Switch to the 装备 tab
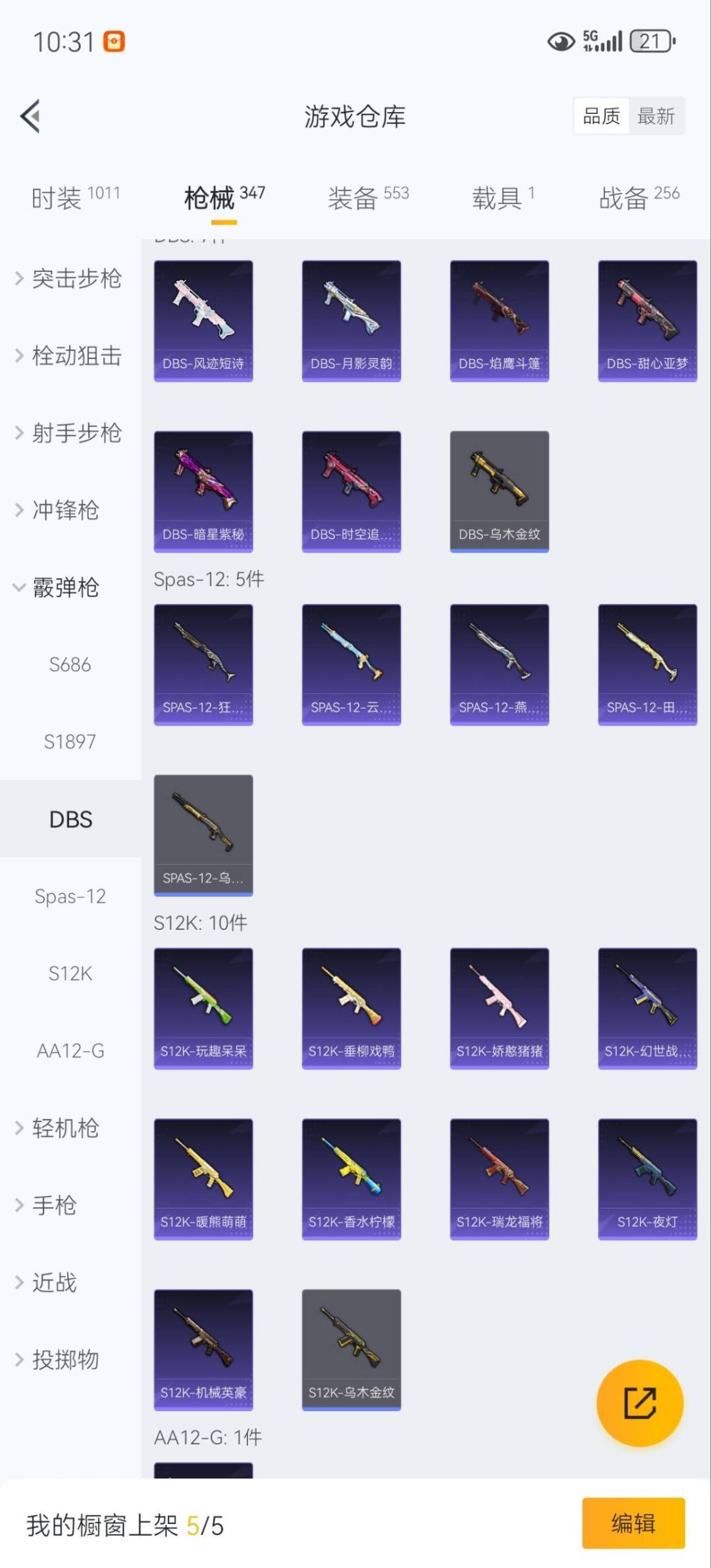Screen dimensions: 711x1568 coord(368,197)
